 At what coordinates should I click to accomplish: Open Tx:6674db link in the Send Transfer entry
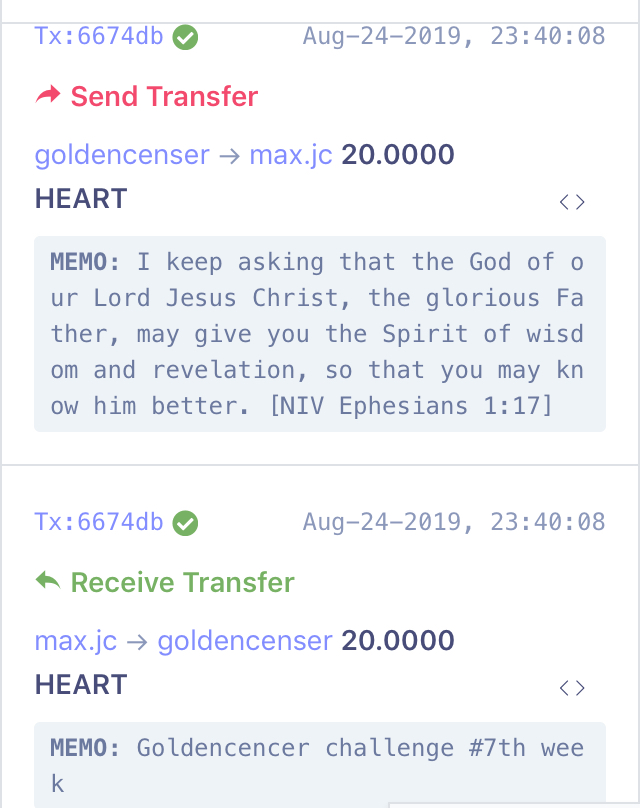[x=99, y=37]
